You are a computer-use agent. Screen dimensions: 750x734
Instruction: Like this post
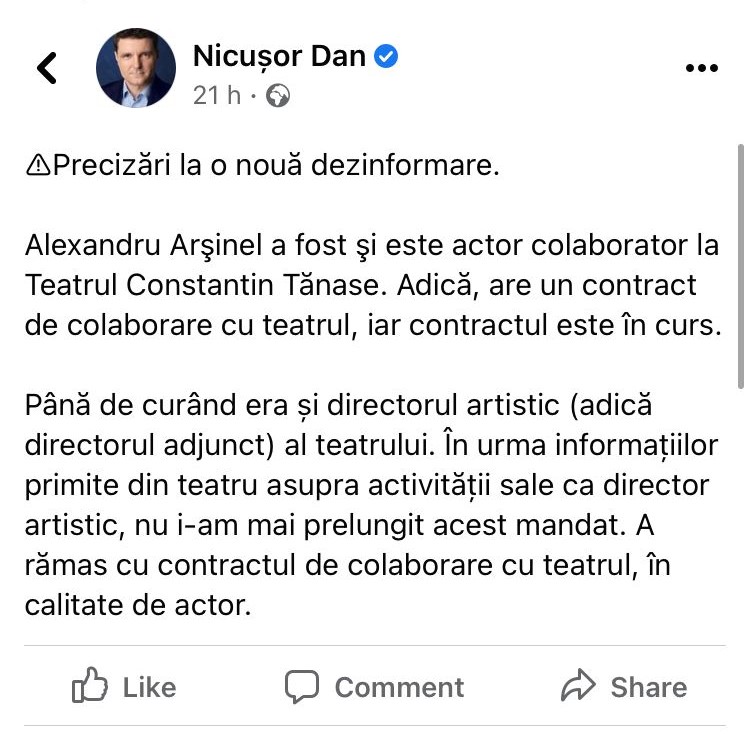(124, 687)
